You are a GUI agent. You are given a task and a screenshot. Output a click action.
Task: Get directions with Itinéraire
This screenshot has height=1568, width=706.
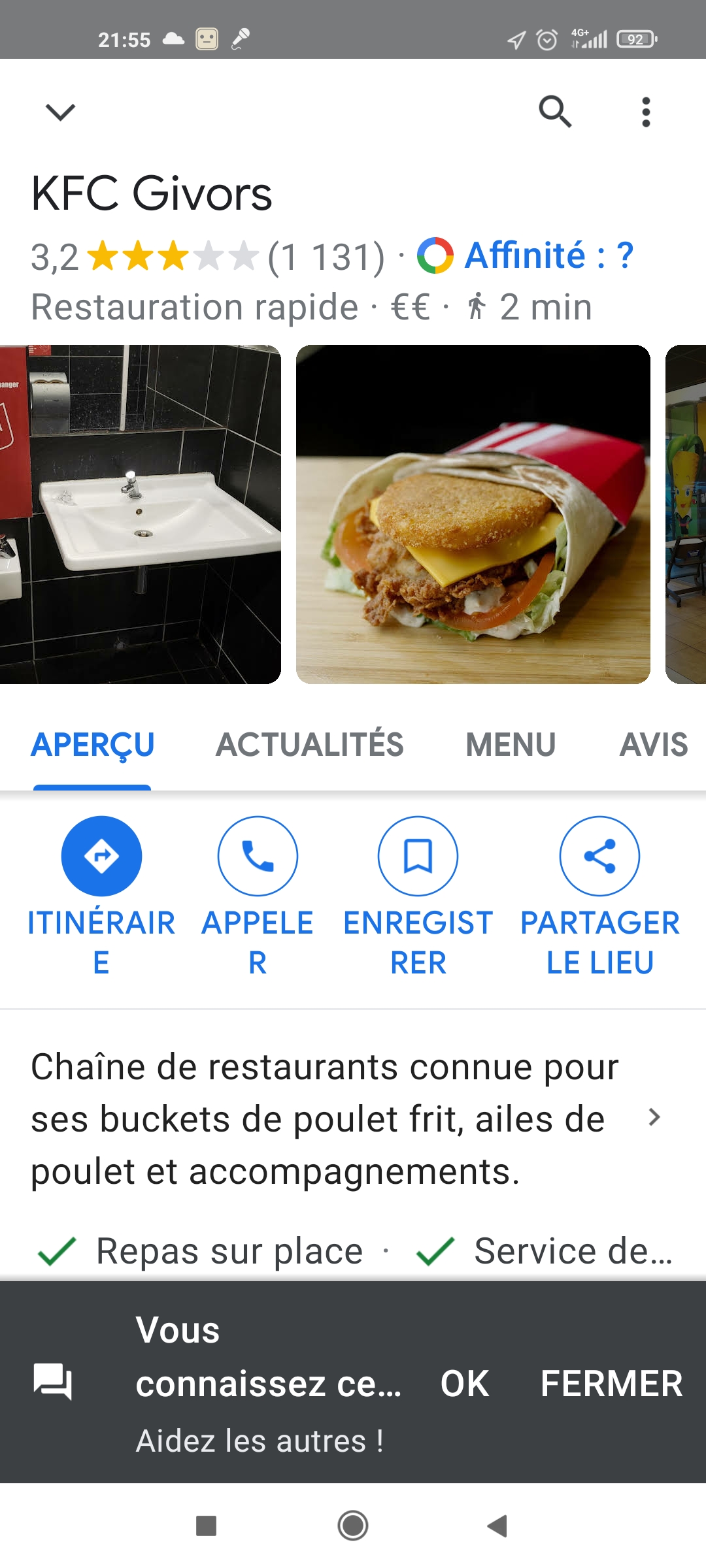[101, 856]
